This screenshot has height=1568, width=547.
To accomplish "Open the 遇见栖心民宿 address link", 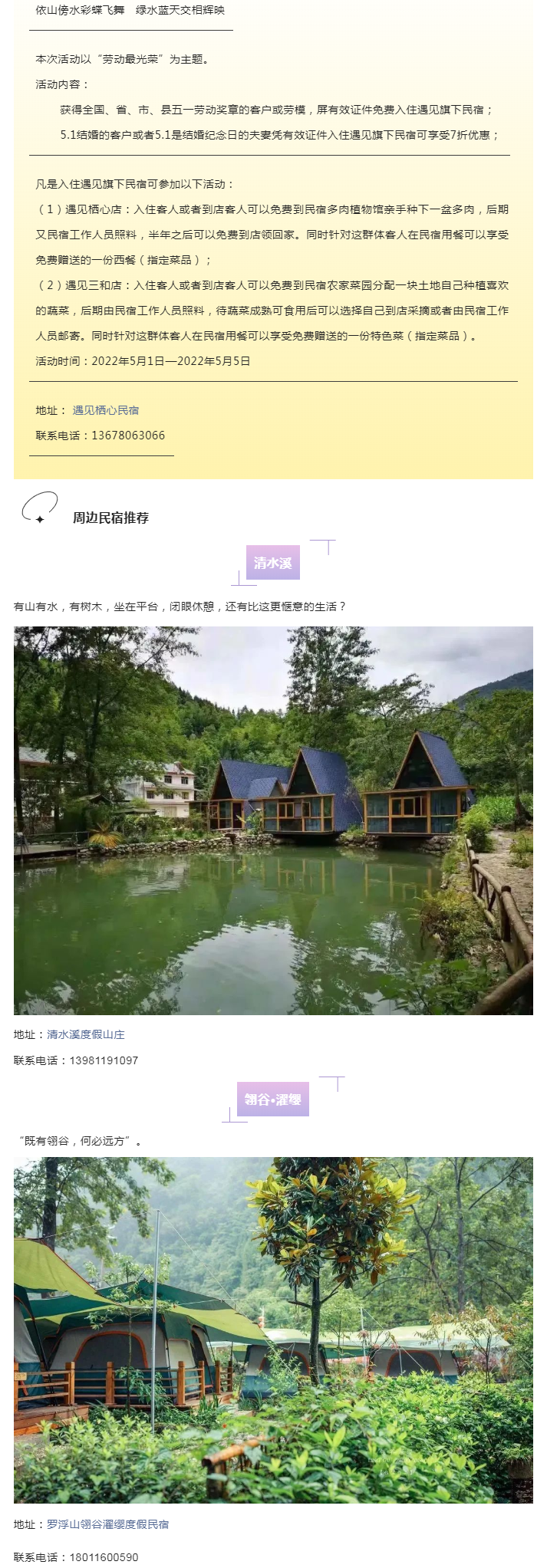I will click(106, 410).
